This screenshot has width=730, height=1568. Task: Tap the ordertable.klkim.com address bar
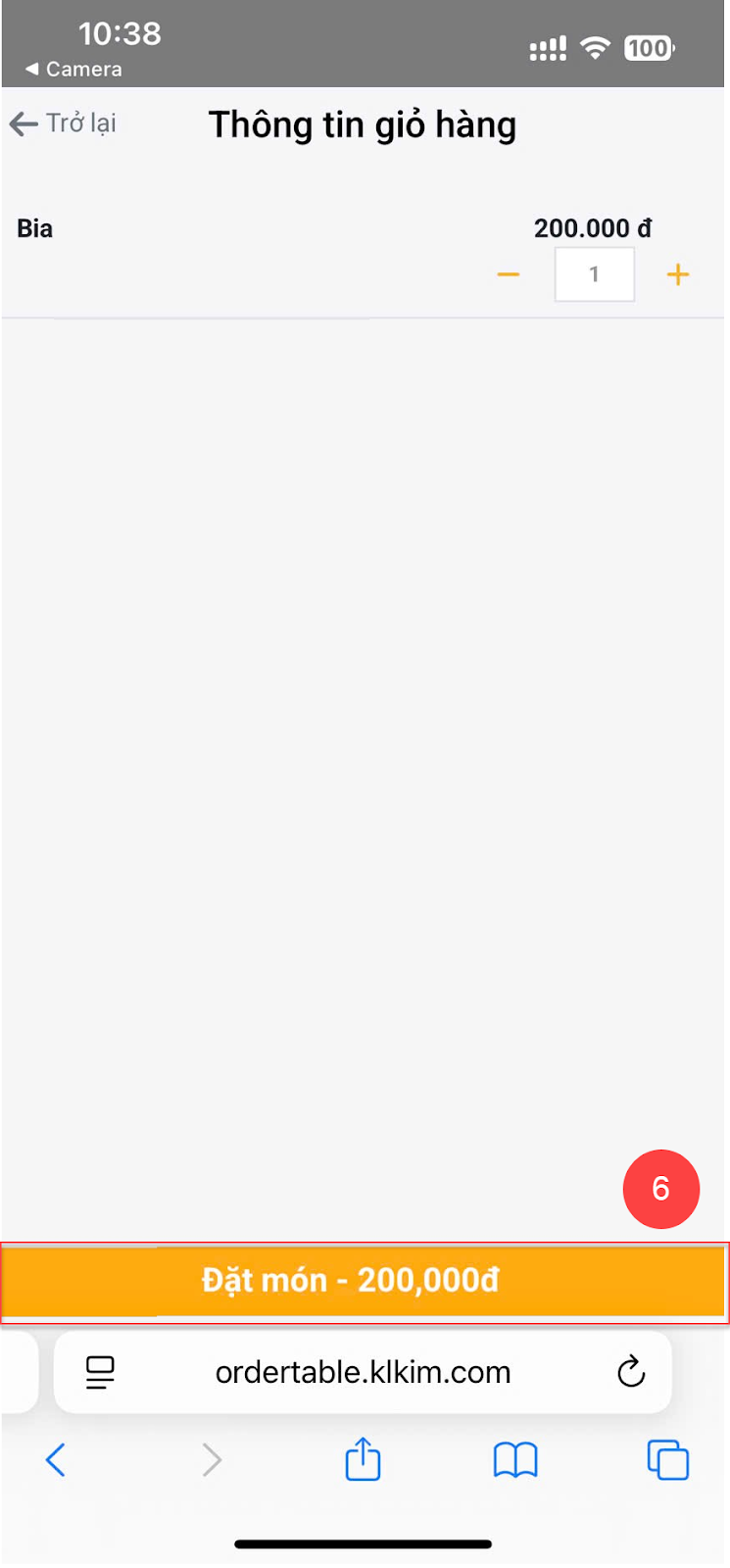[363, 1372]
